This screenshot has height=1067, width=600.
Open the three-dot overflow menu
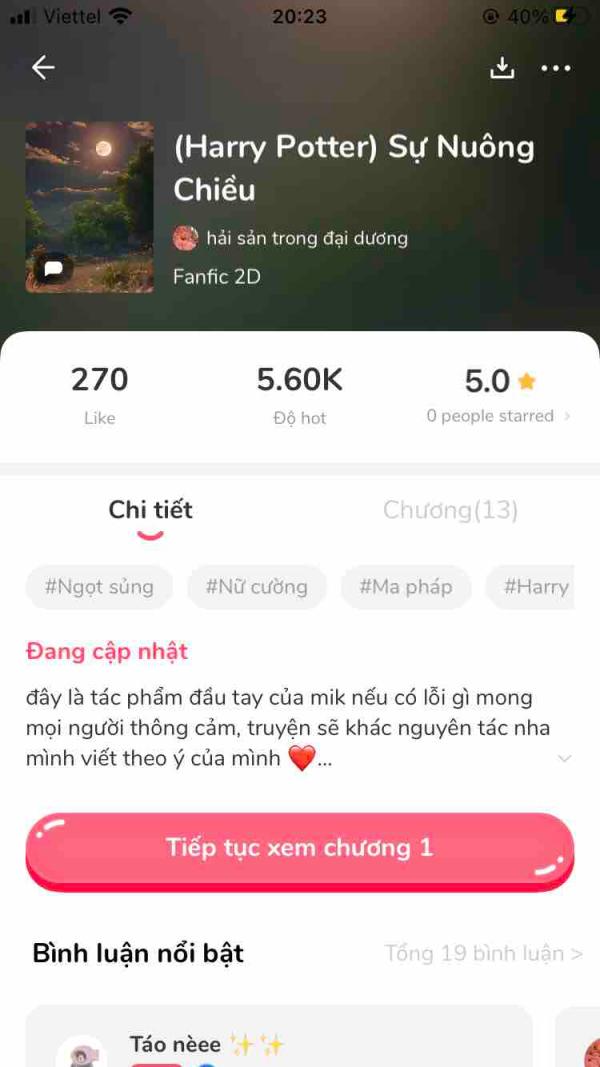click(x=555, y=68)
